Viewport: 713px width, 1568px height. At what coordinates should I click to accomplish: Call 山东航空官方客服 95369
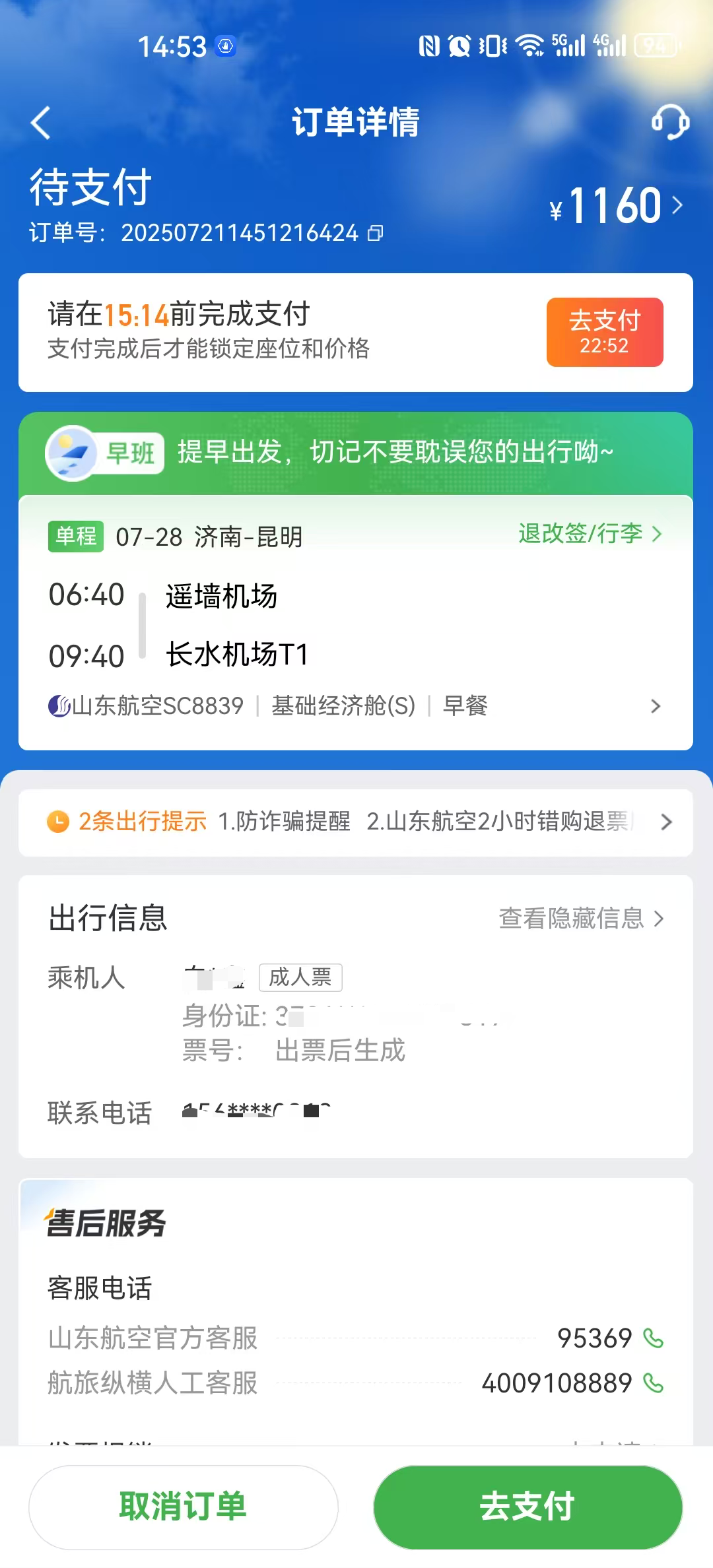653,1338
